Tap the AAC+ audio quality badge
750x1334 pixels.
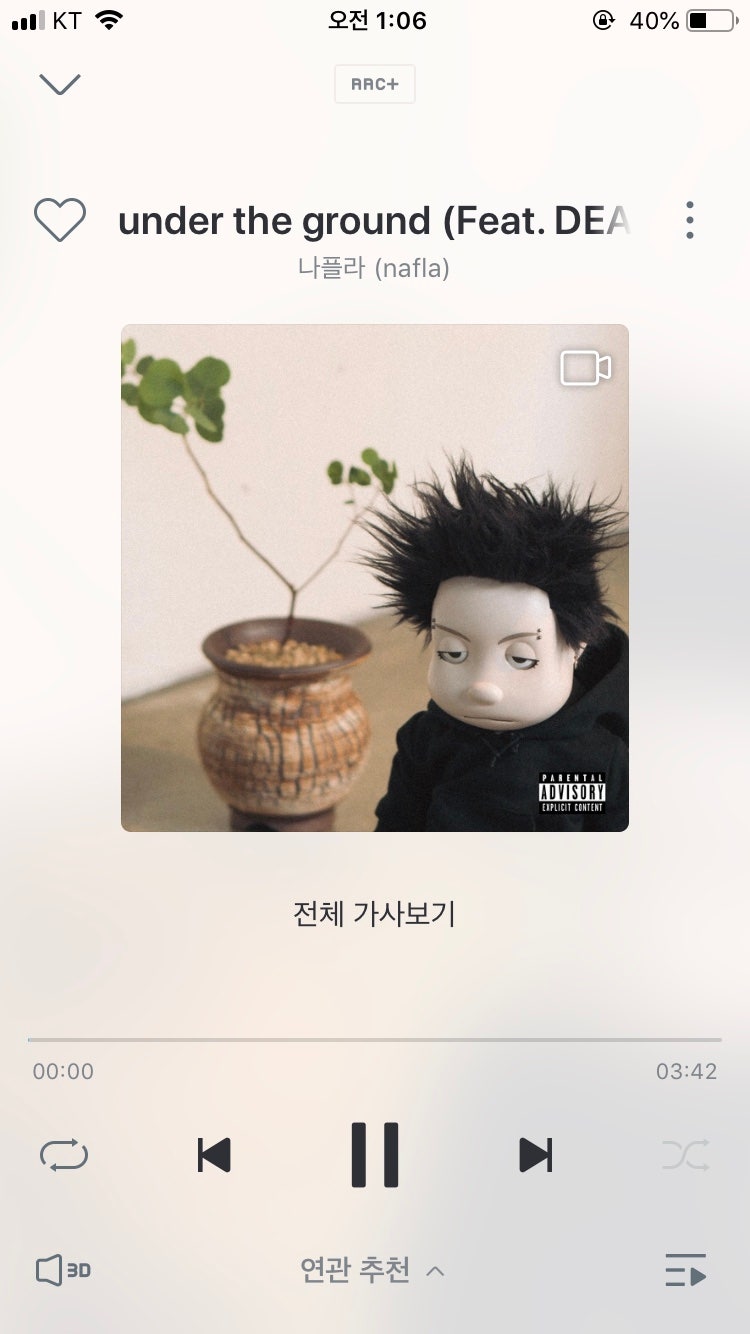pyautogui.click(x=375, y=85)
